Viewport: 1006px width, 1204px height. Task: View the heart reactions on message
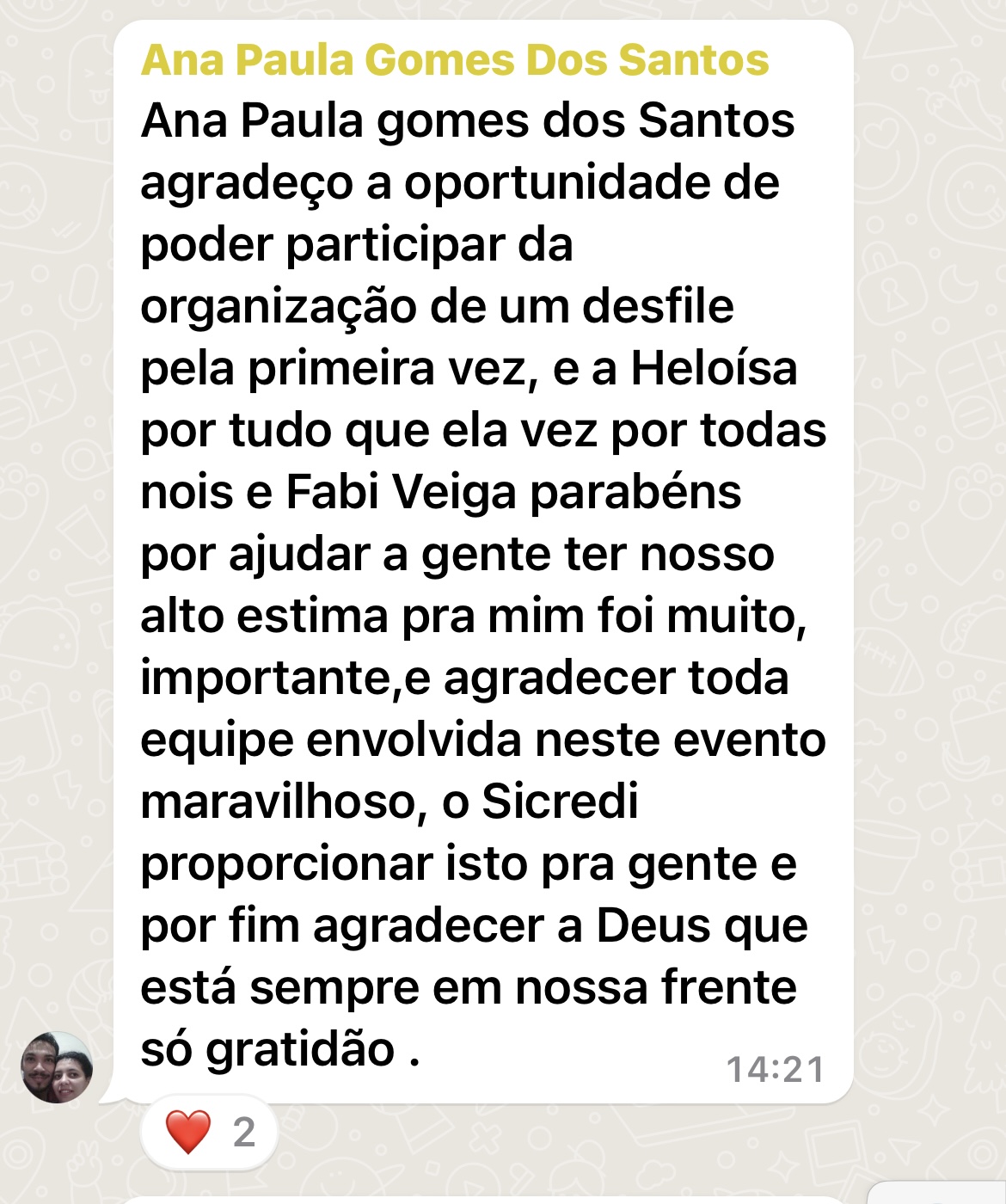click(209, 1132)
